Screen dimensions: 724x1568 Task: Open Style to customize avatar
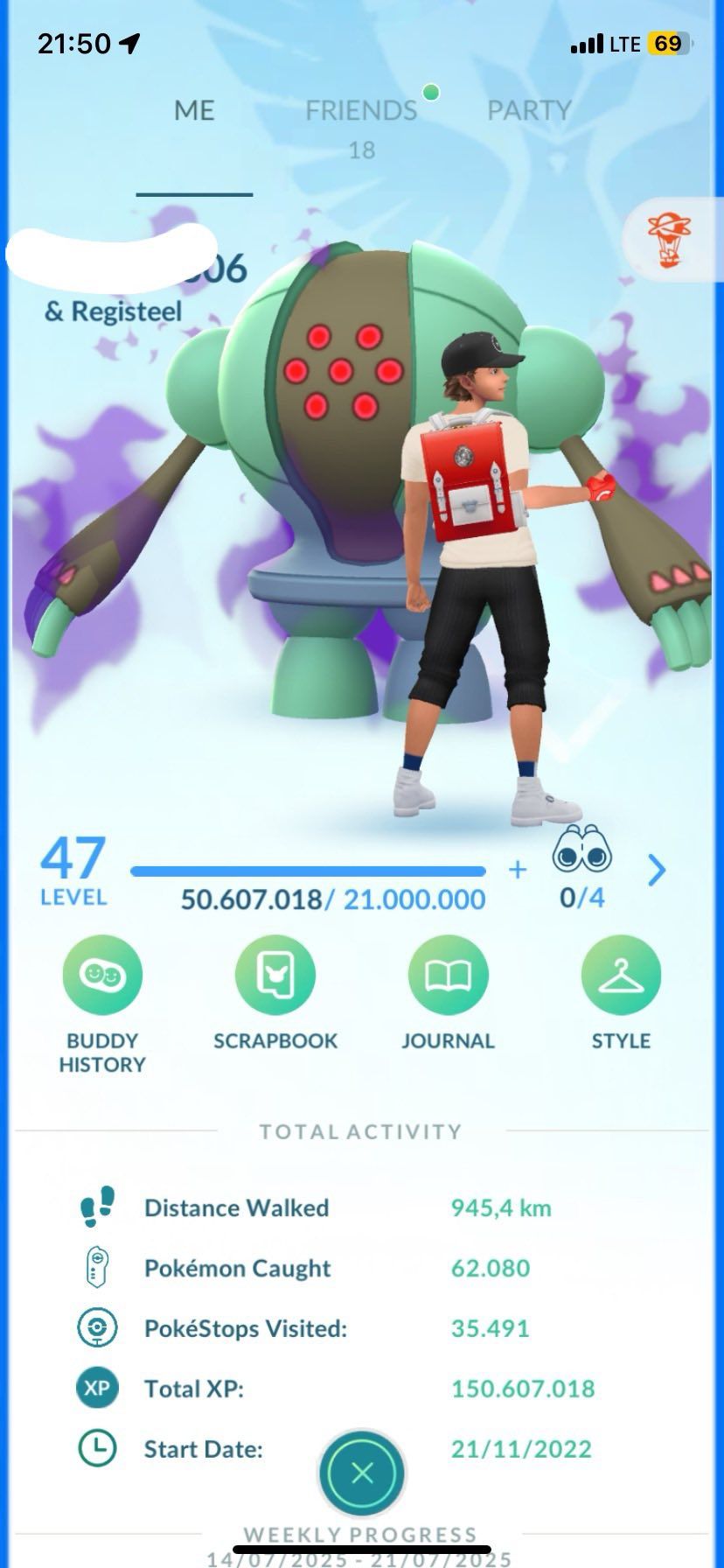[621, 976]
